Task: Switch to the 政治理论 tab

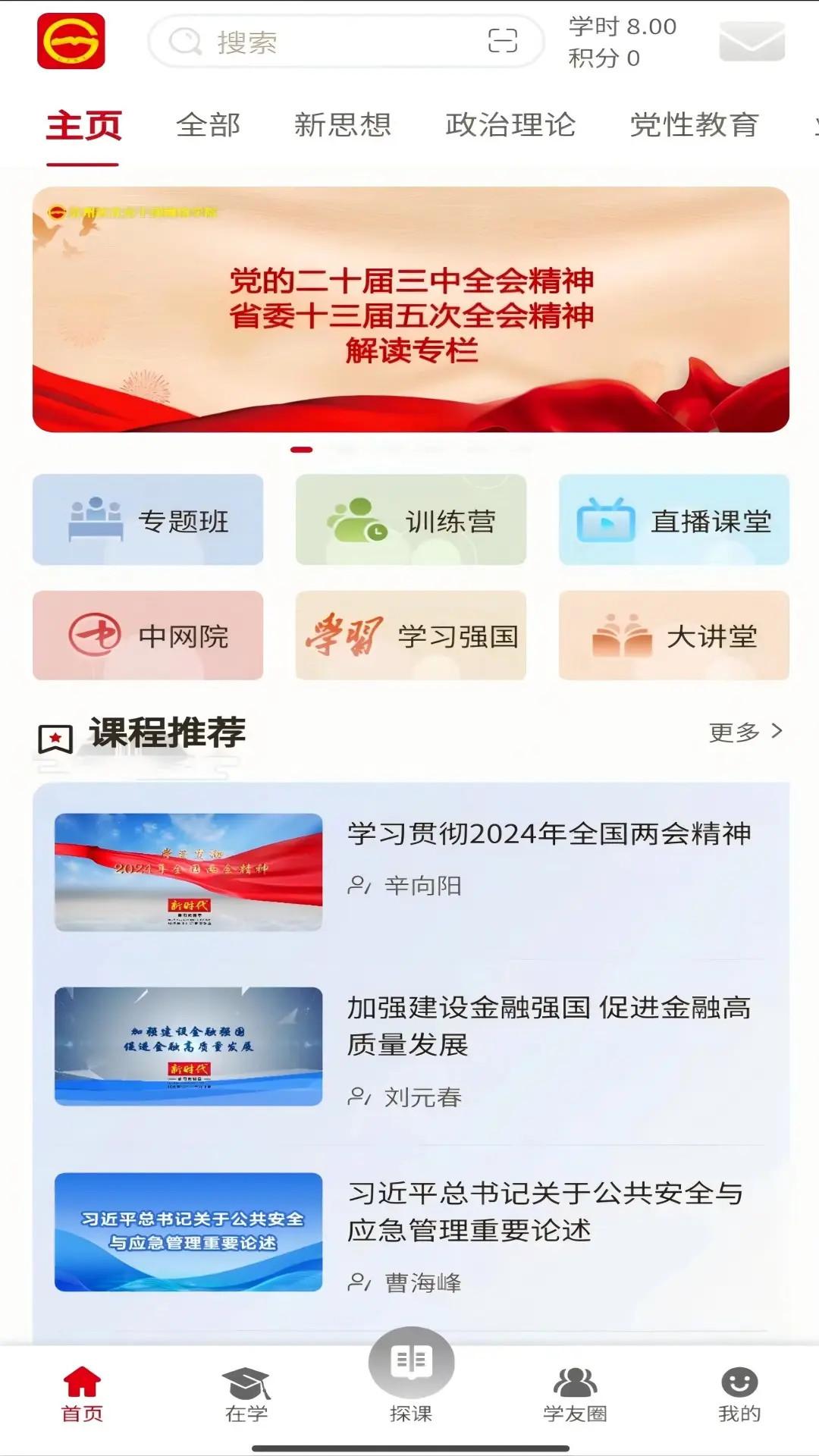Action: coord(511,126)
